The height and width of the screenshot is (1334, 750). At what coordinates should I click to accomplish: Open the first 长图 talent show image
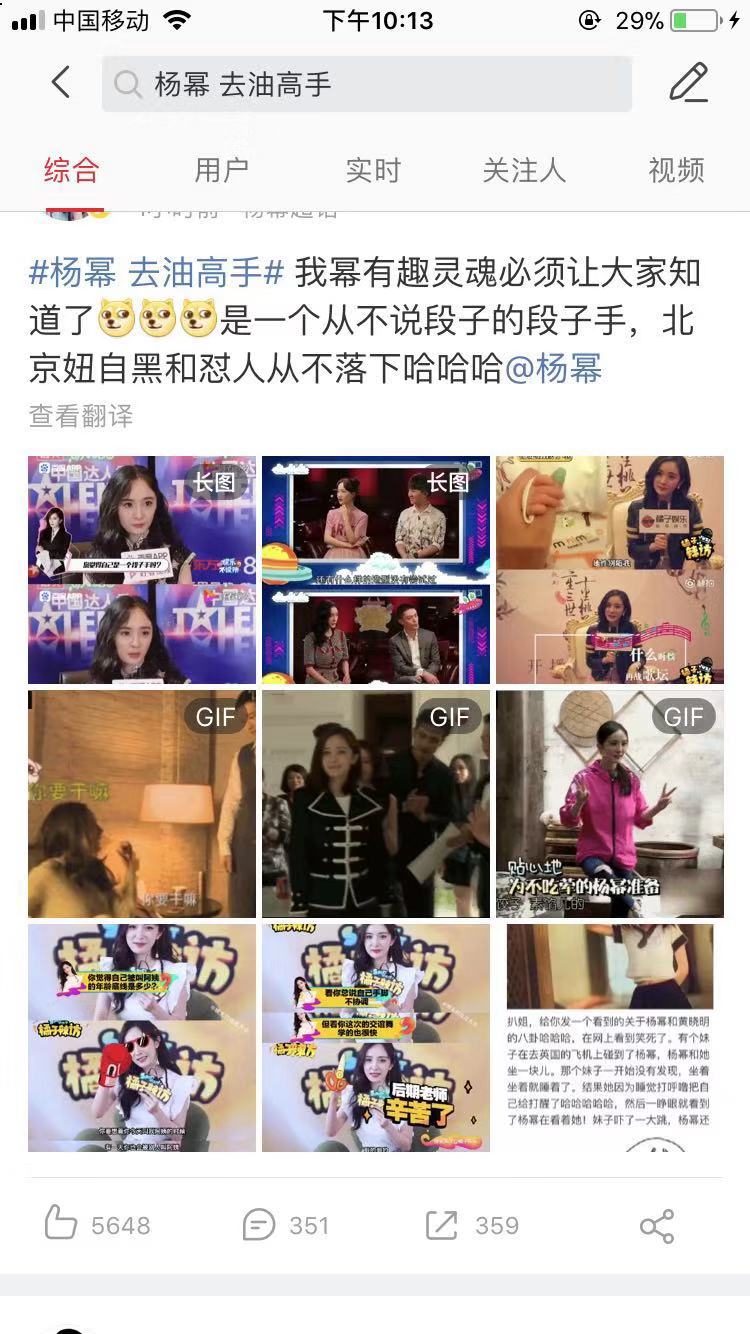142,570
